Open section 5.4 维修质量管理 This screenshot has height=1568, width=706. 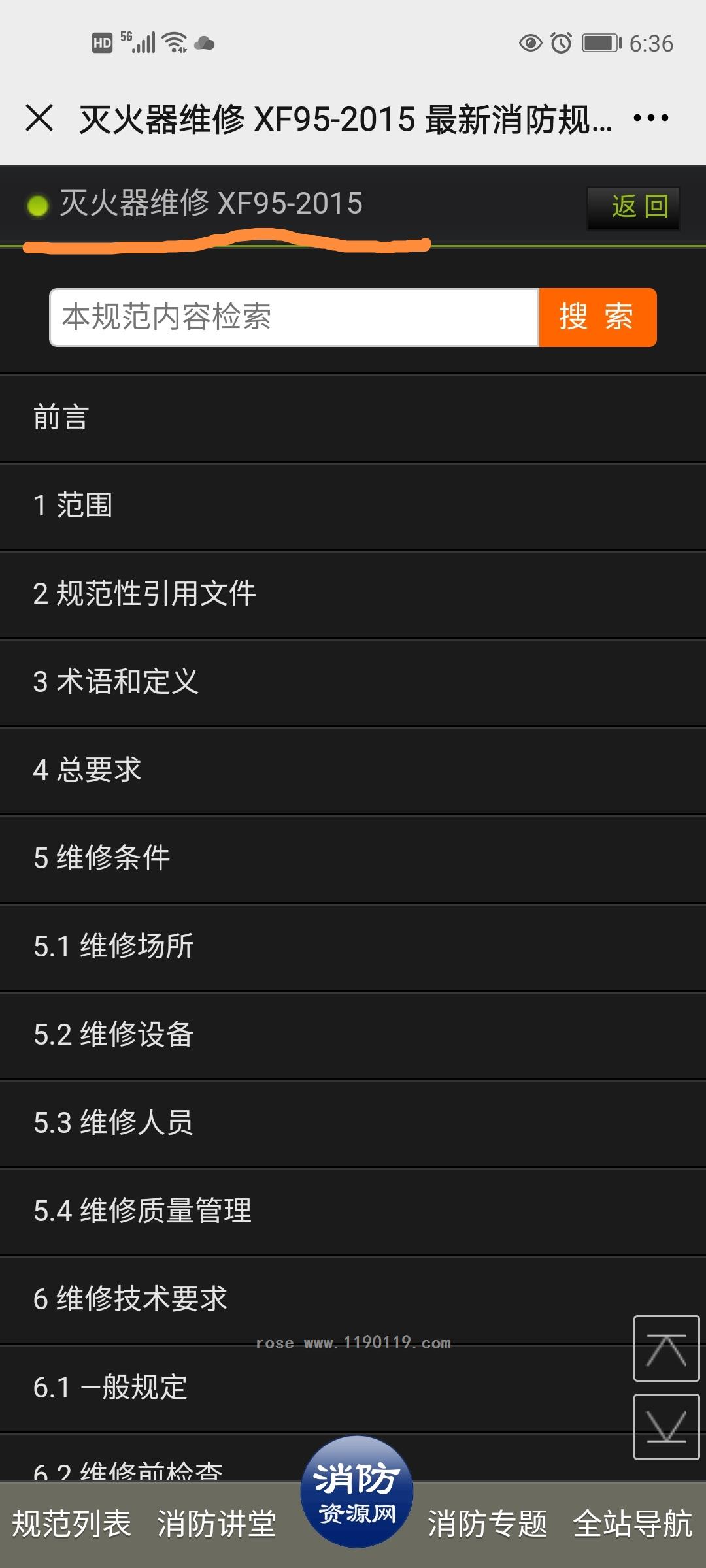coord(353,1212)
